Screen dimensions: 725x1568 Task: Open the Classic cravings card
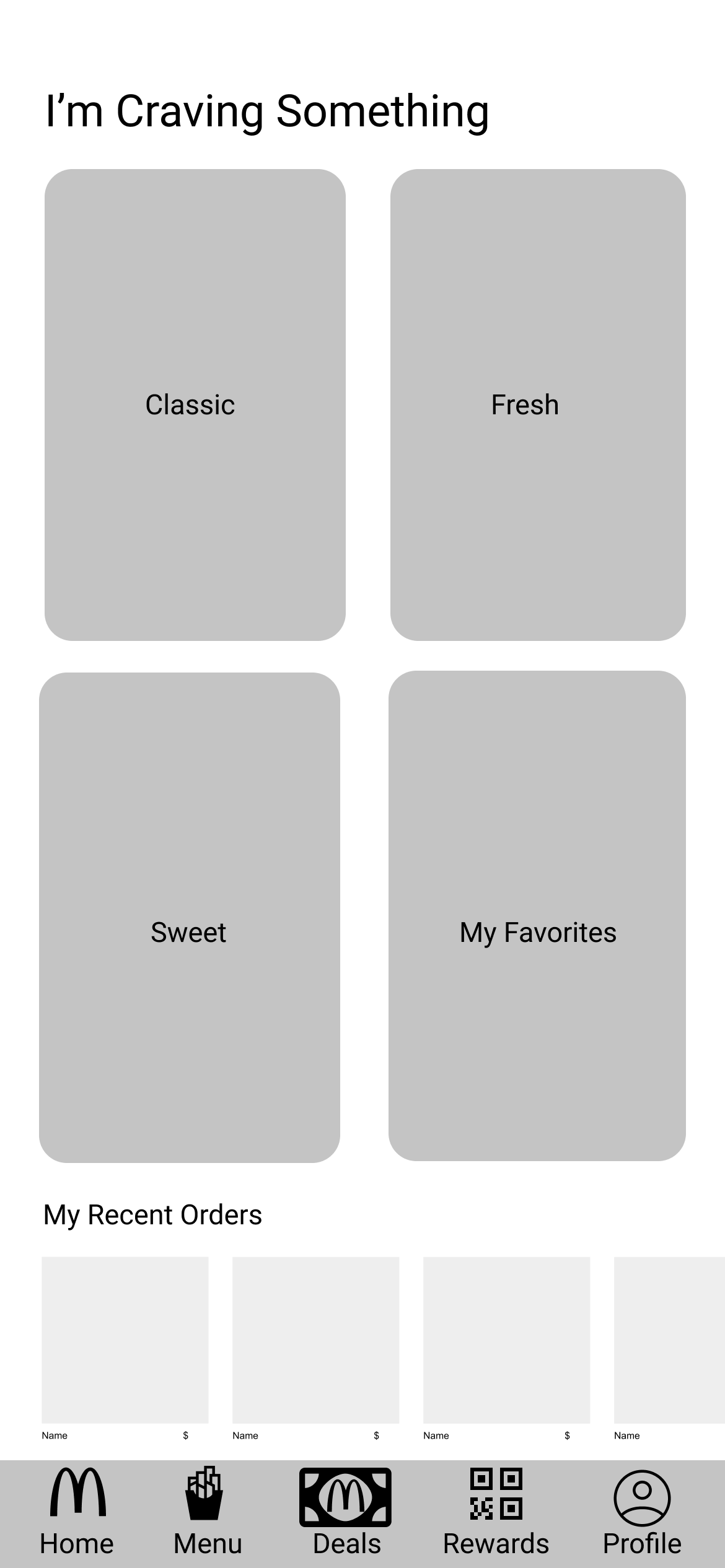click(195, 404)
